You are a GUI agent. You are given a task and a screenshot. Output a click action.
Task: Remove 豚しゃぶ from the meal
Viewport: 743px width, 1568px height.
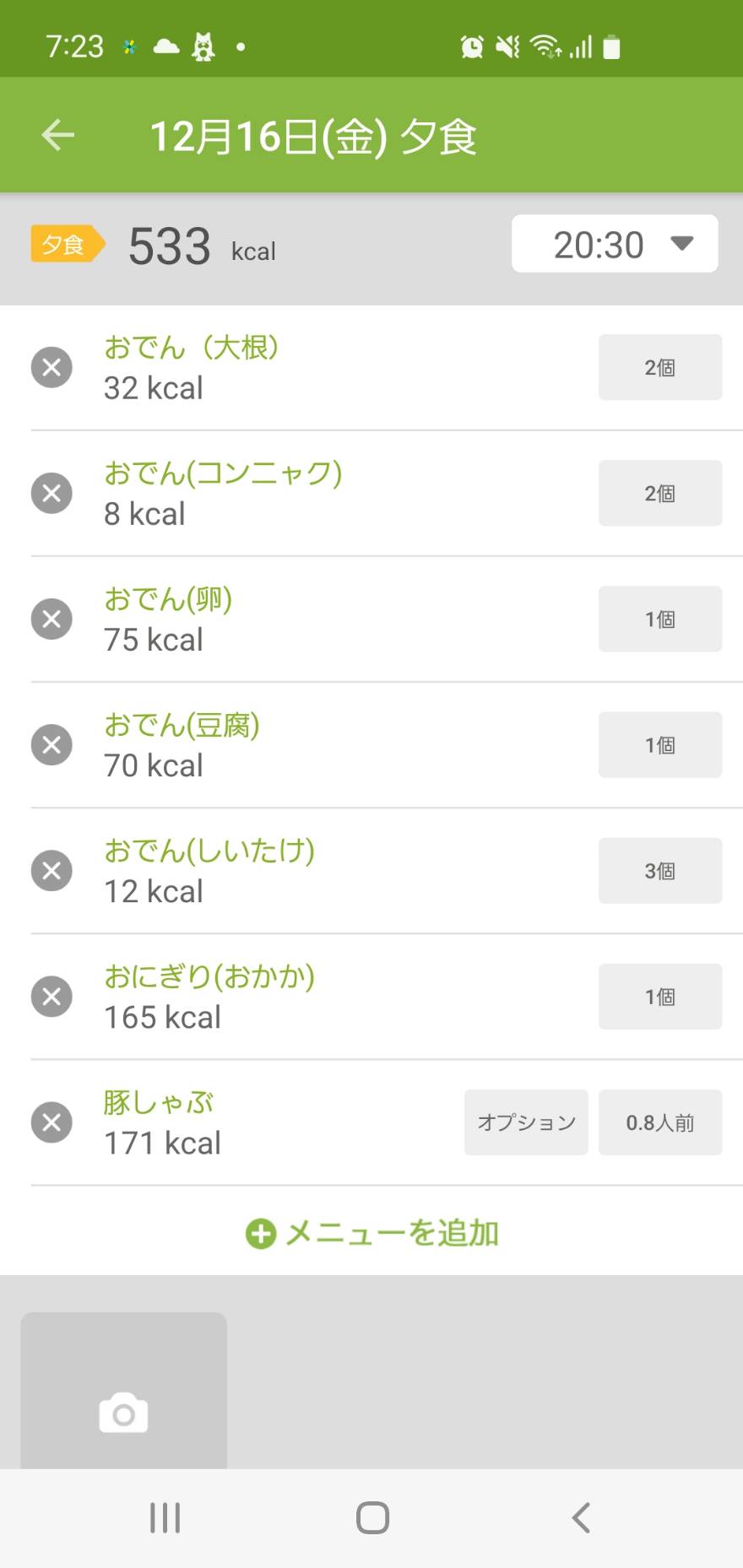click(x=52, y=1122)
